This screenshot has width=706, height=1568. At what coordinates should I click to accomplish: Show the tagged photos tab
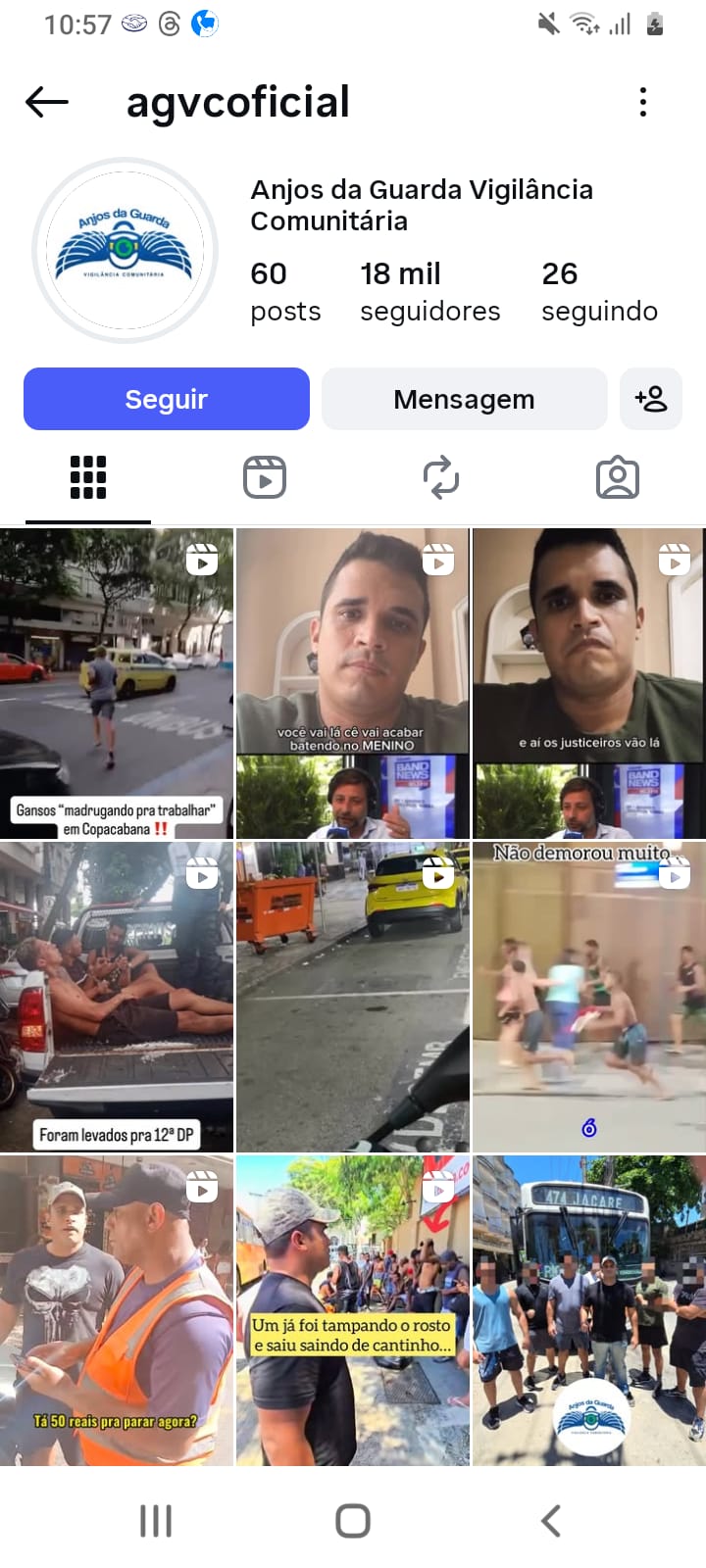[618, 478]
